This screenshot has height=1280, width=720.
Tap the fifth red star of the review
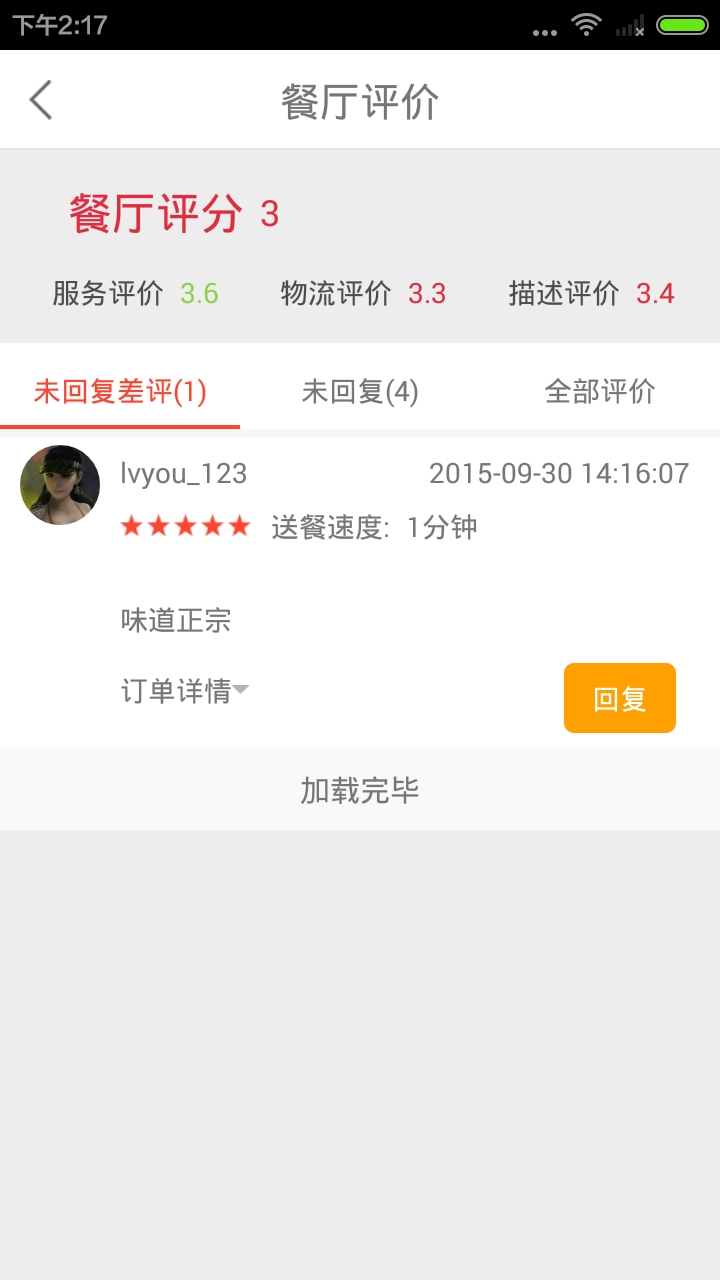[240, 524]
